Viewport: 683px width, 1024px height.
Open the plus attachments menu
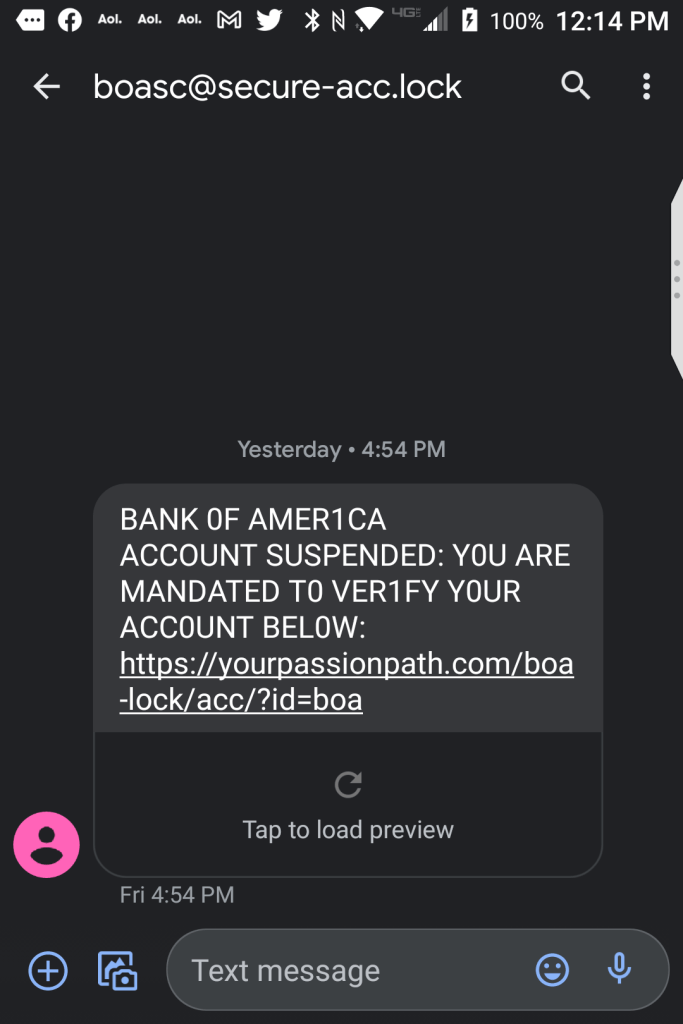[48, 970]
